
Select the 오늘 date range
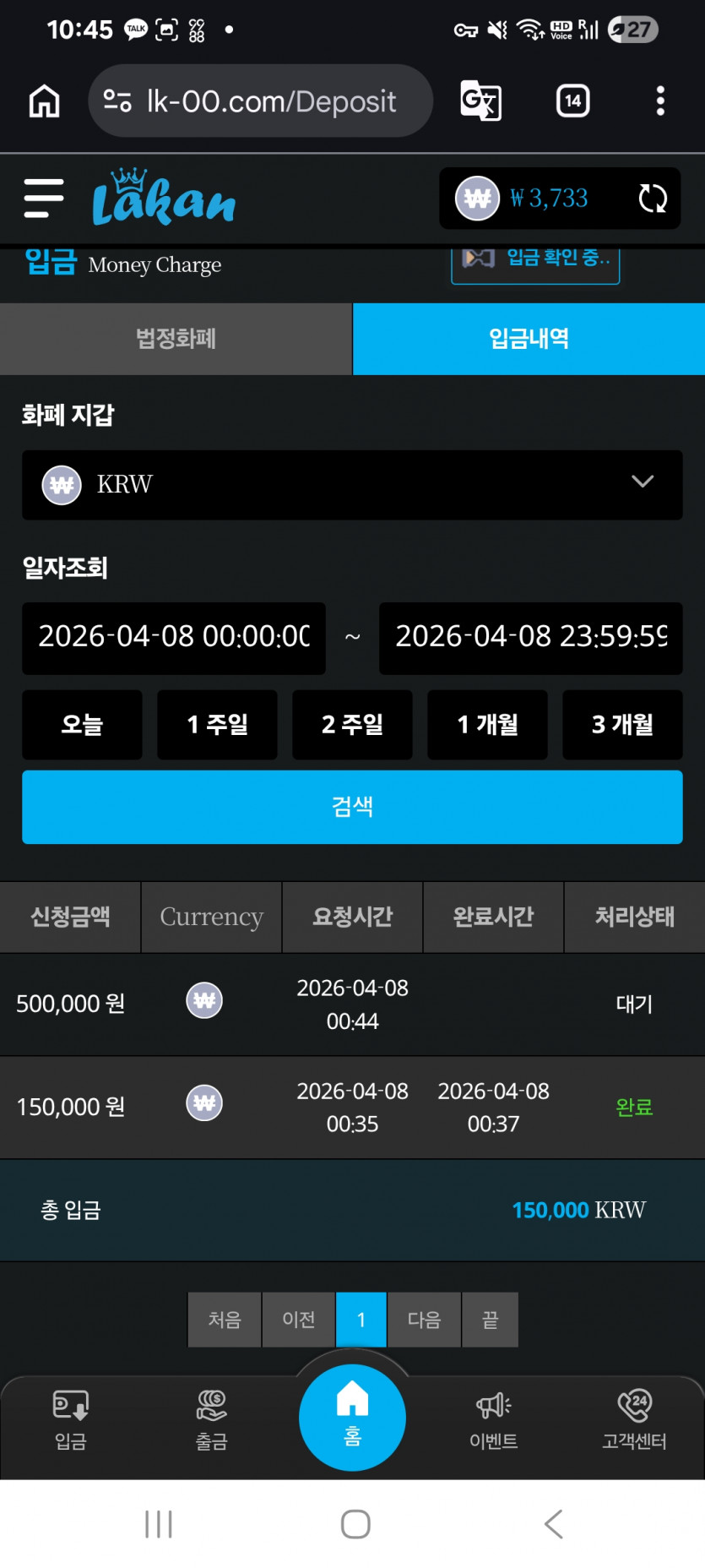[82, 725]
